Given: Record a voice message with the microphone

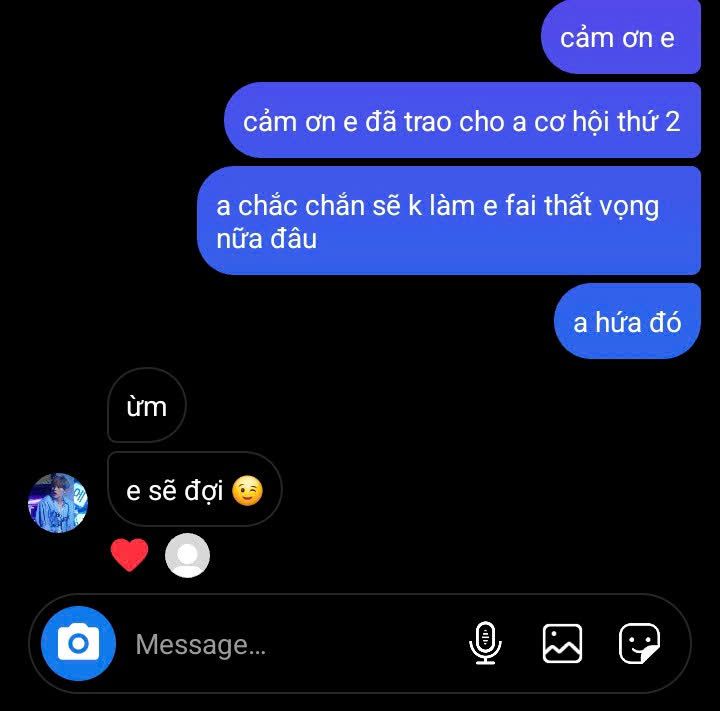Looking at the screenshot, I should (485, 643).
